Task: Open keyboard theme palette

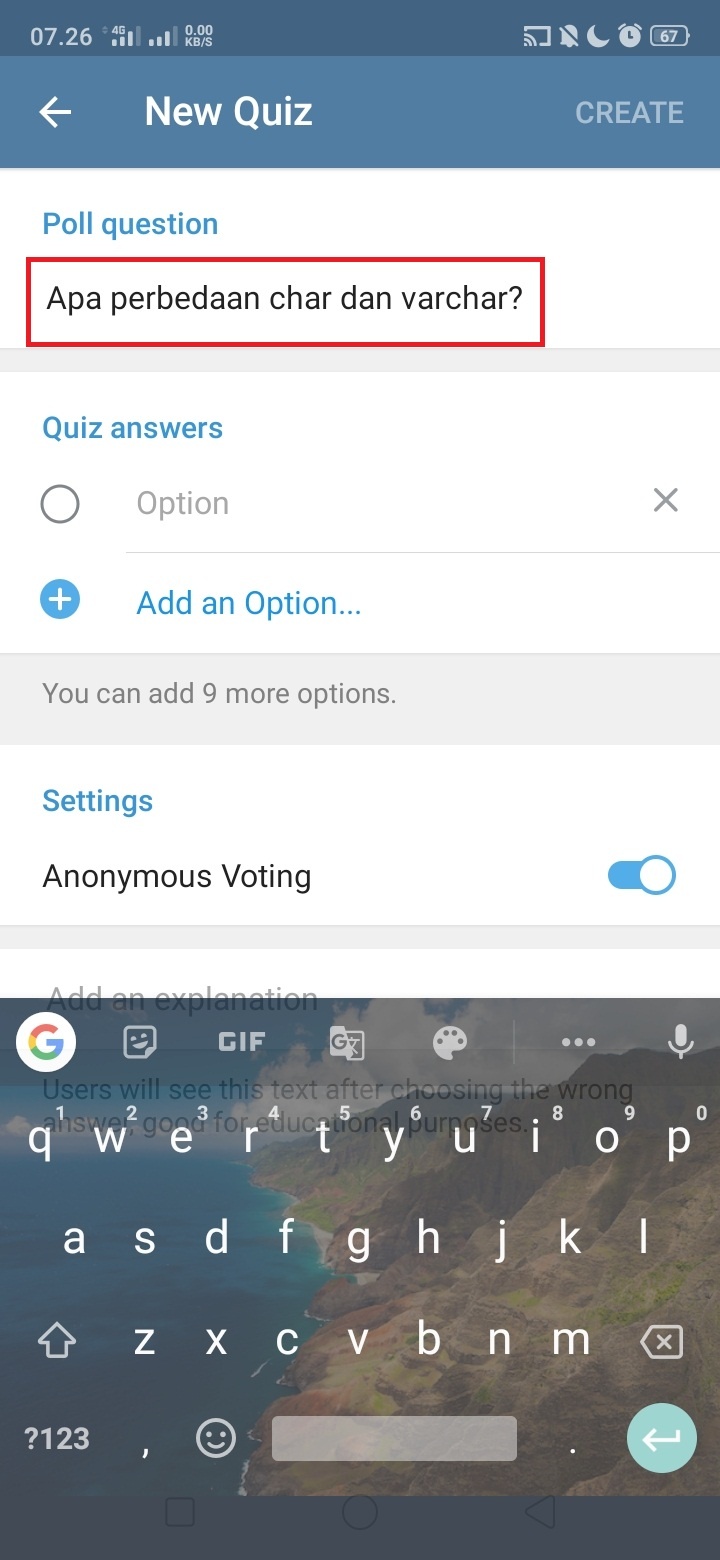Action: point(450,1043)
